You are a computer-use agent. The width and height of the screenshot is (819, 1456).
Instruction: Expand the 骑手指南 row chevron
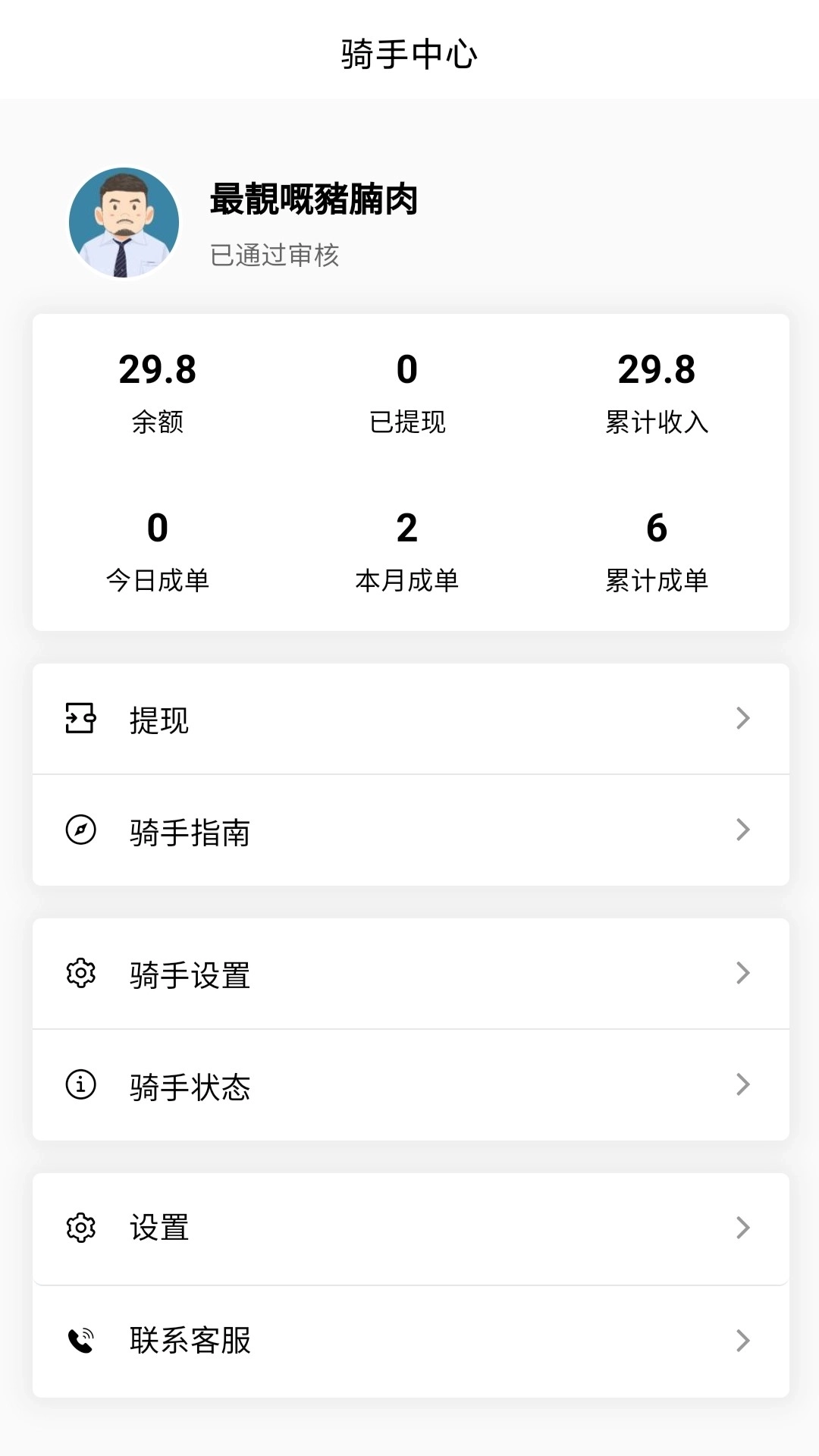coord(743,831)
